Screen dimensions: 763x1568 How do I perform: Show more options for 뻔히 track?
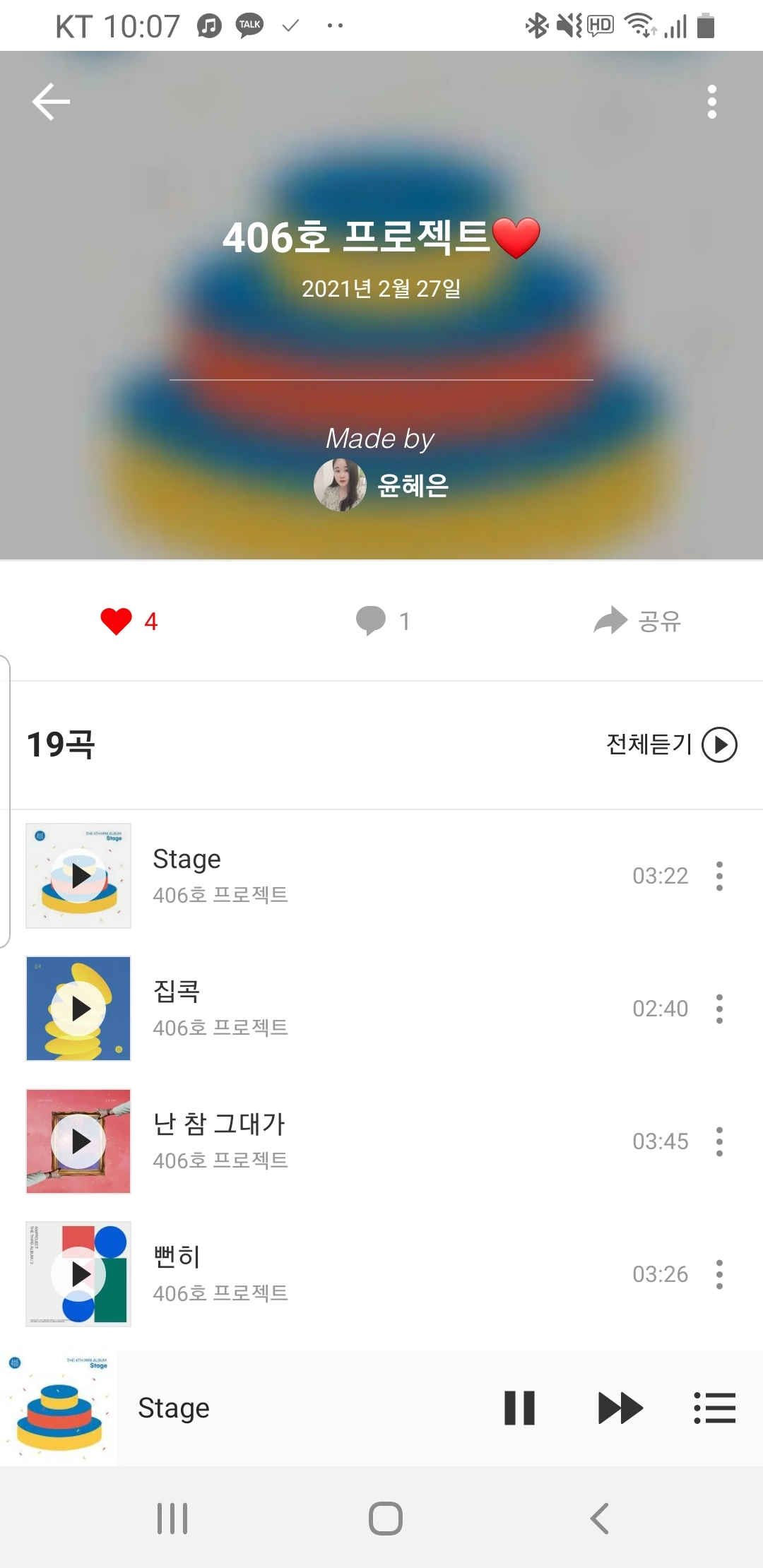(719, 1274)
